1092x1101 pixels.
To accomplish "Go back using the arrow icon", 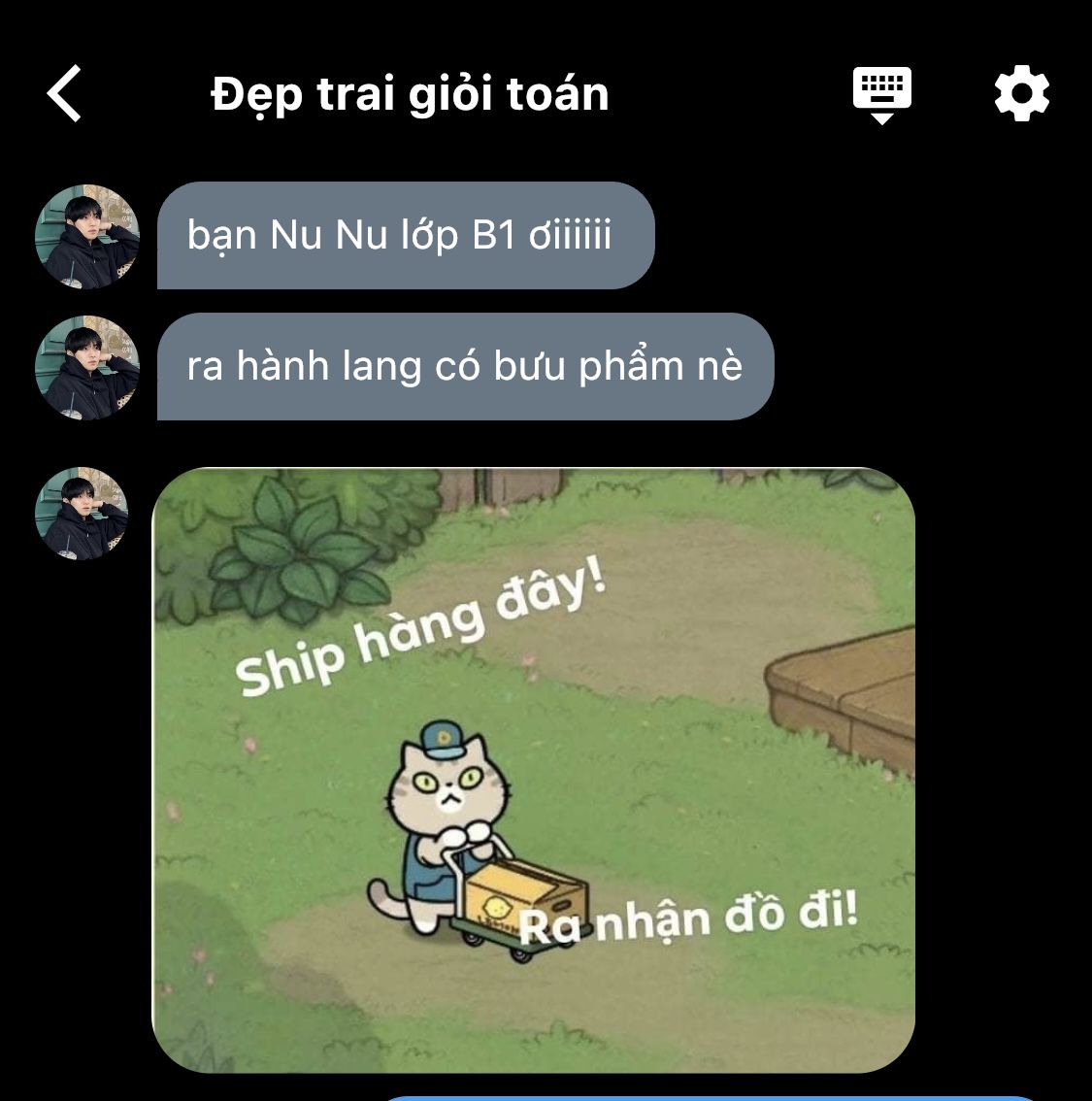I will click(x=65, y=94).
